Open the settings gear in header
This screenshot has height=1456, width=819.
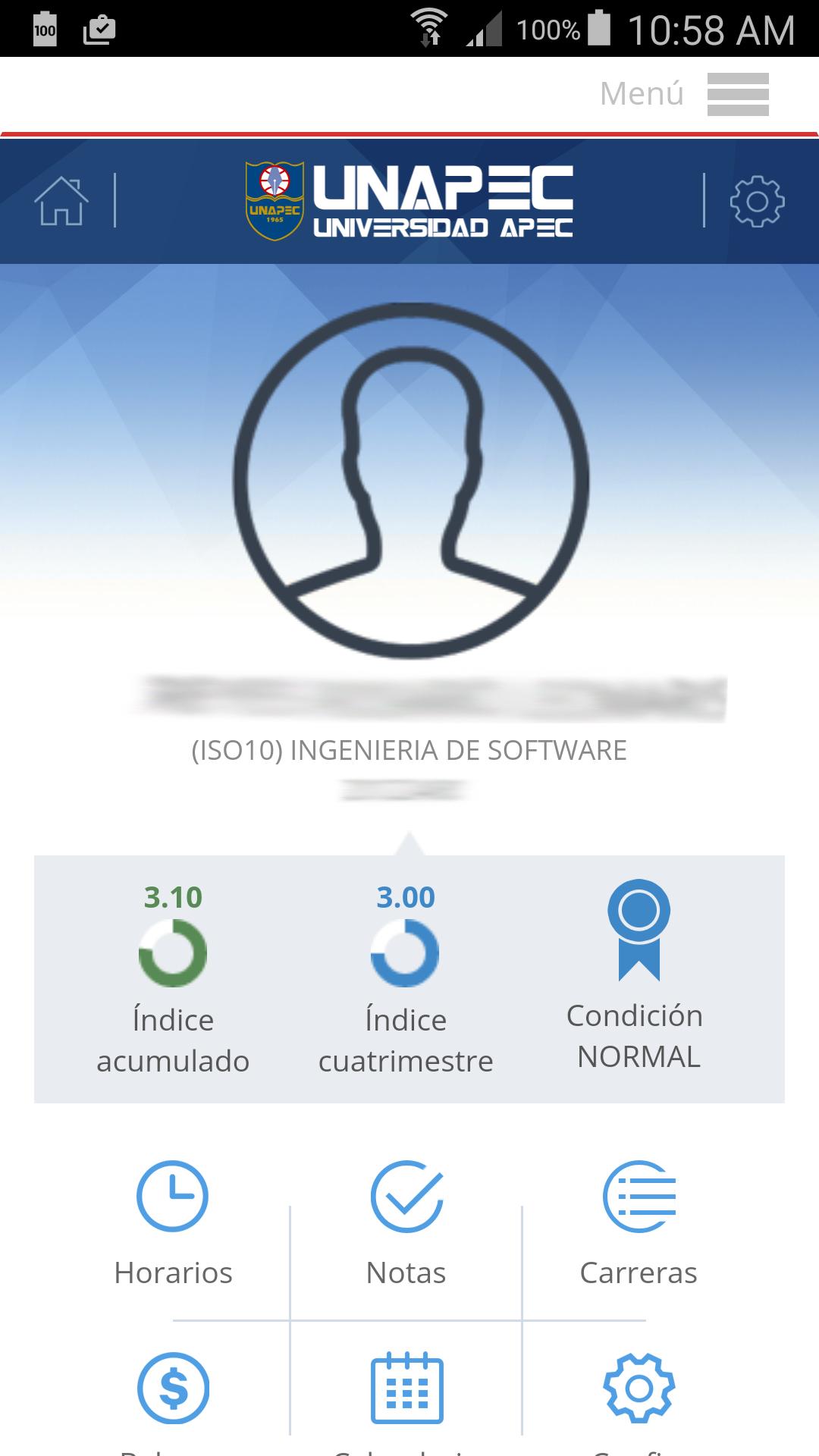(757, 201)
